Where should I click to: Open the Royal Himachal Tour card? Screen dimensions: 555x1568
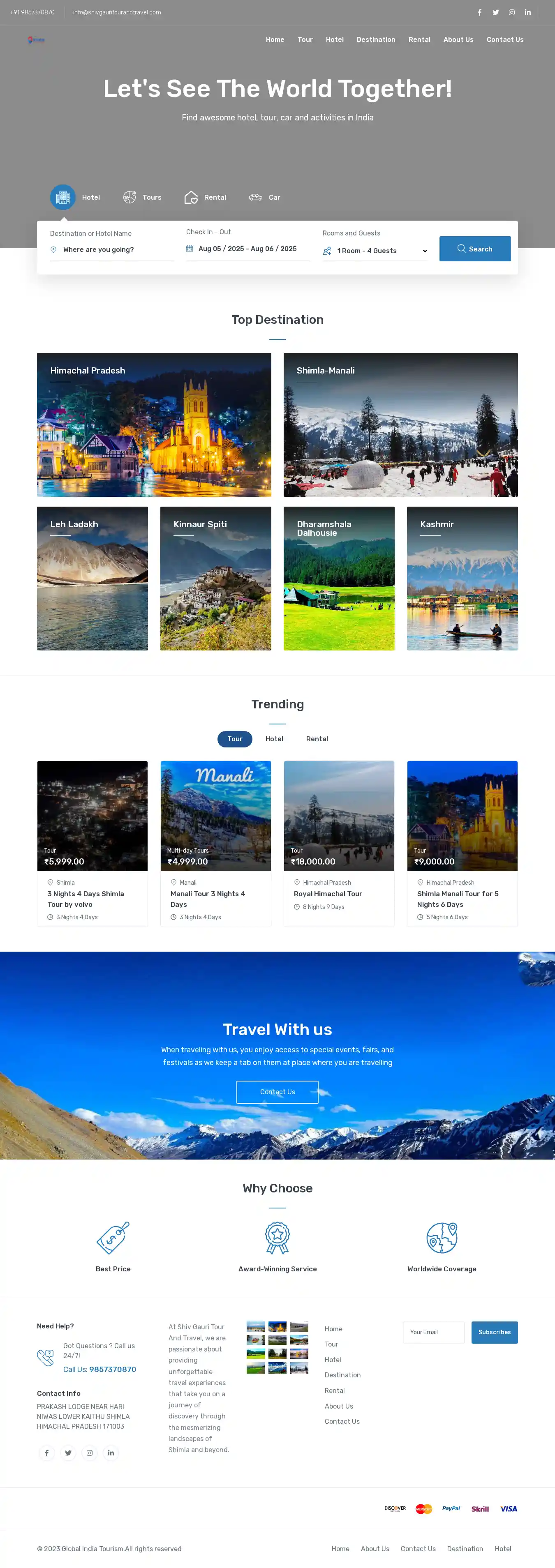click(x=328, y=894)
